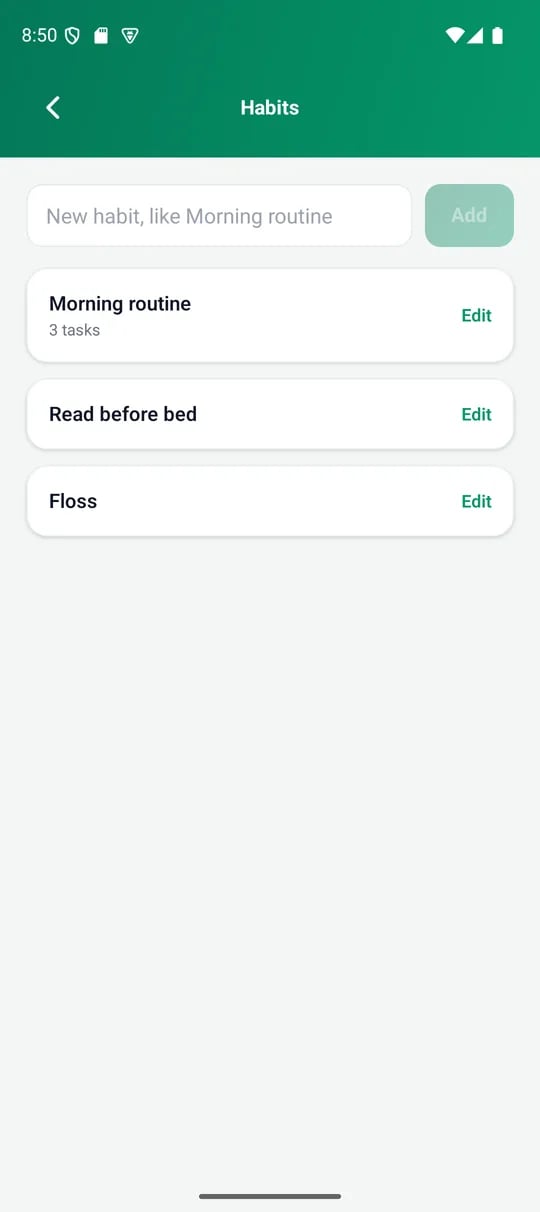Focus the New habit text field

click(219, 216)
